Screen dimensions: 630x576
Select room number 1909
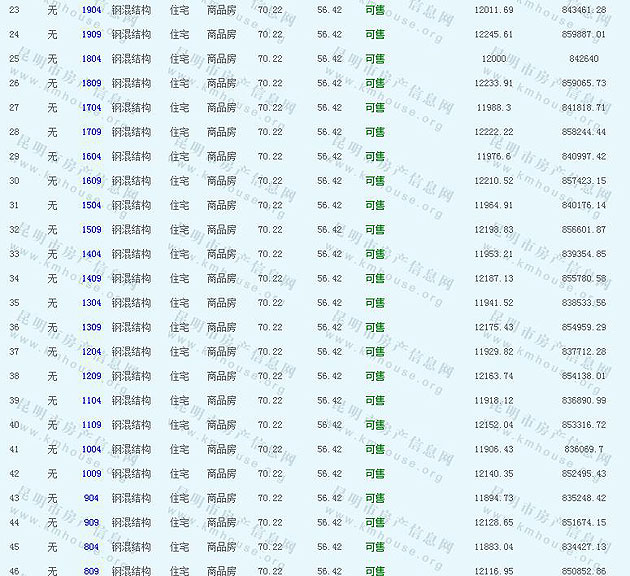tap(91, 34)
